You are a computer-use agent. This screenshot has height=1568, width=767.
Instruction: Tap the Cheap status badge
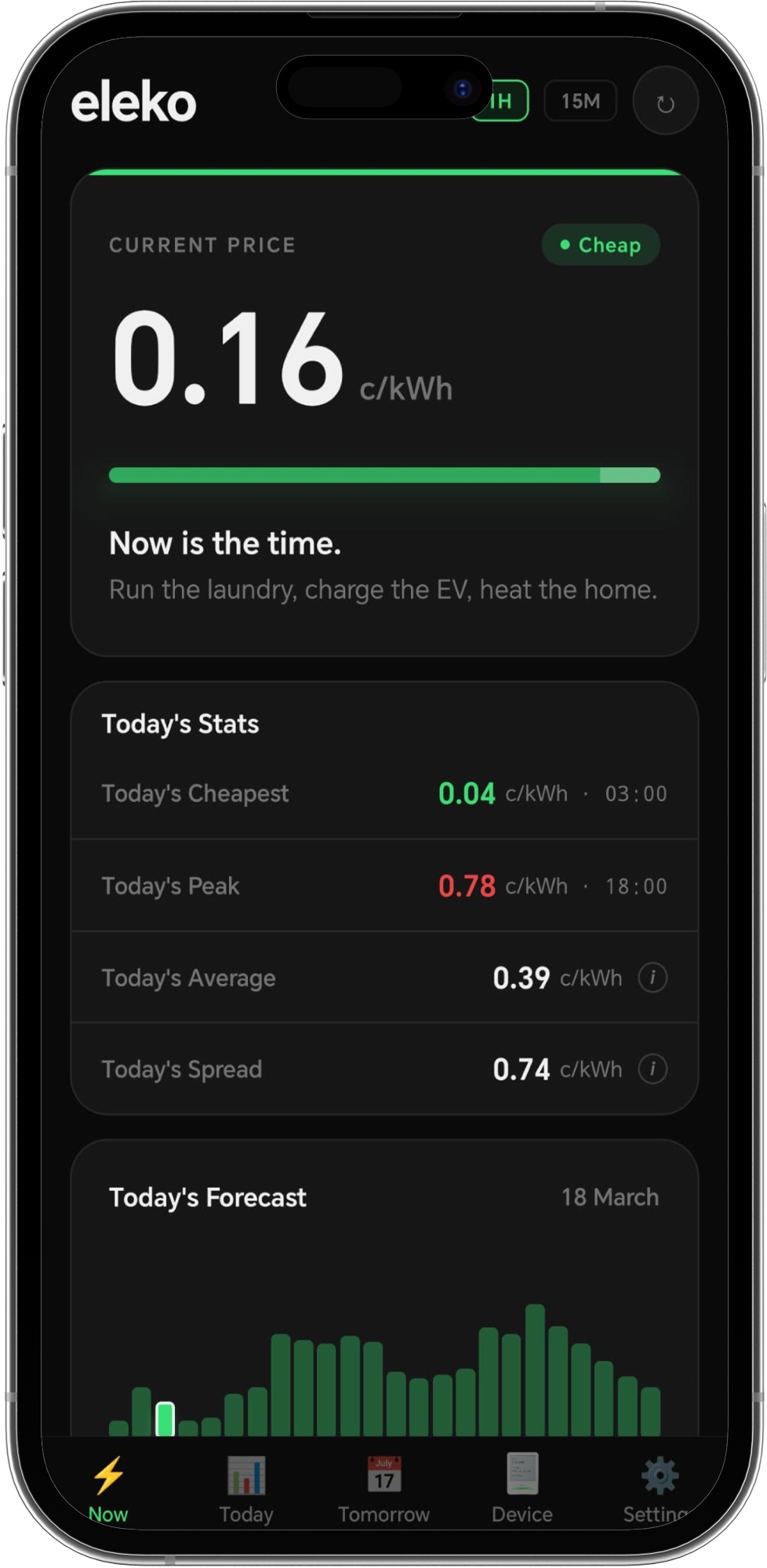[x=601, y=245]
